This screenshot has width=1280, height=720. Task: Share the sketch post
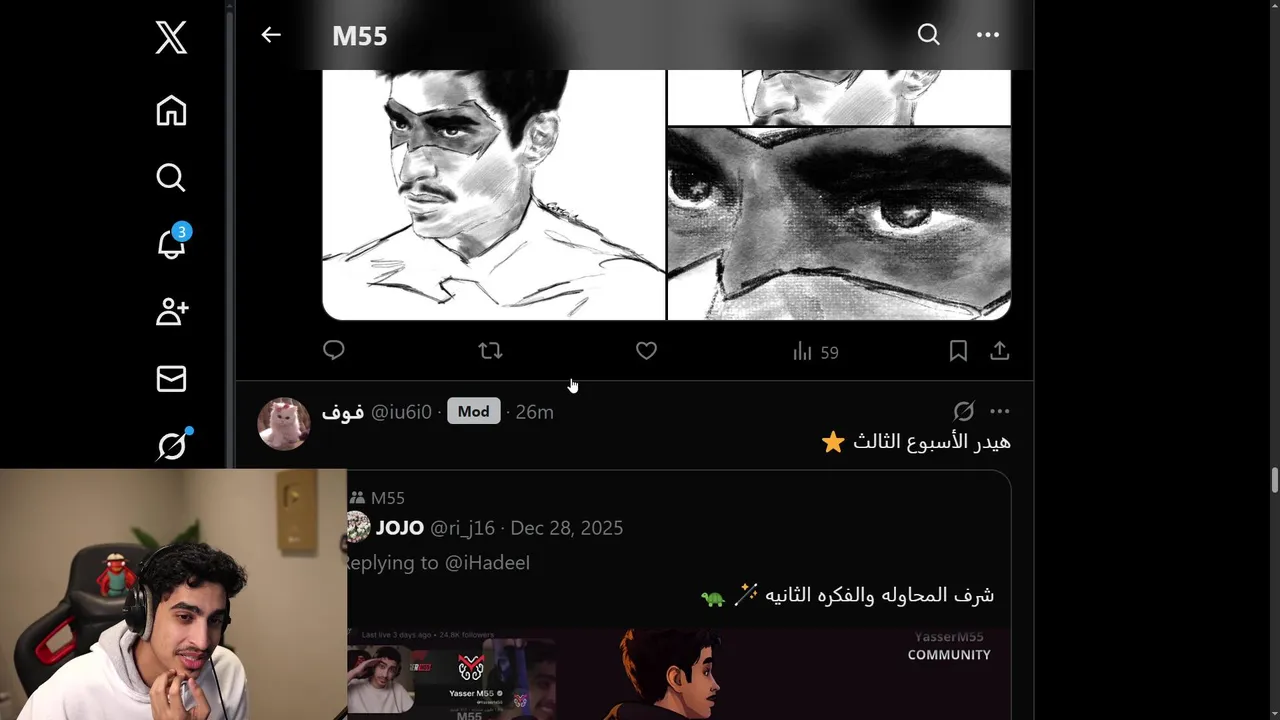pyautogui.click(x=999, y=351)
